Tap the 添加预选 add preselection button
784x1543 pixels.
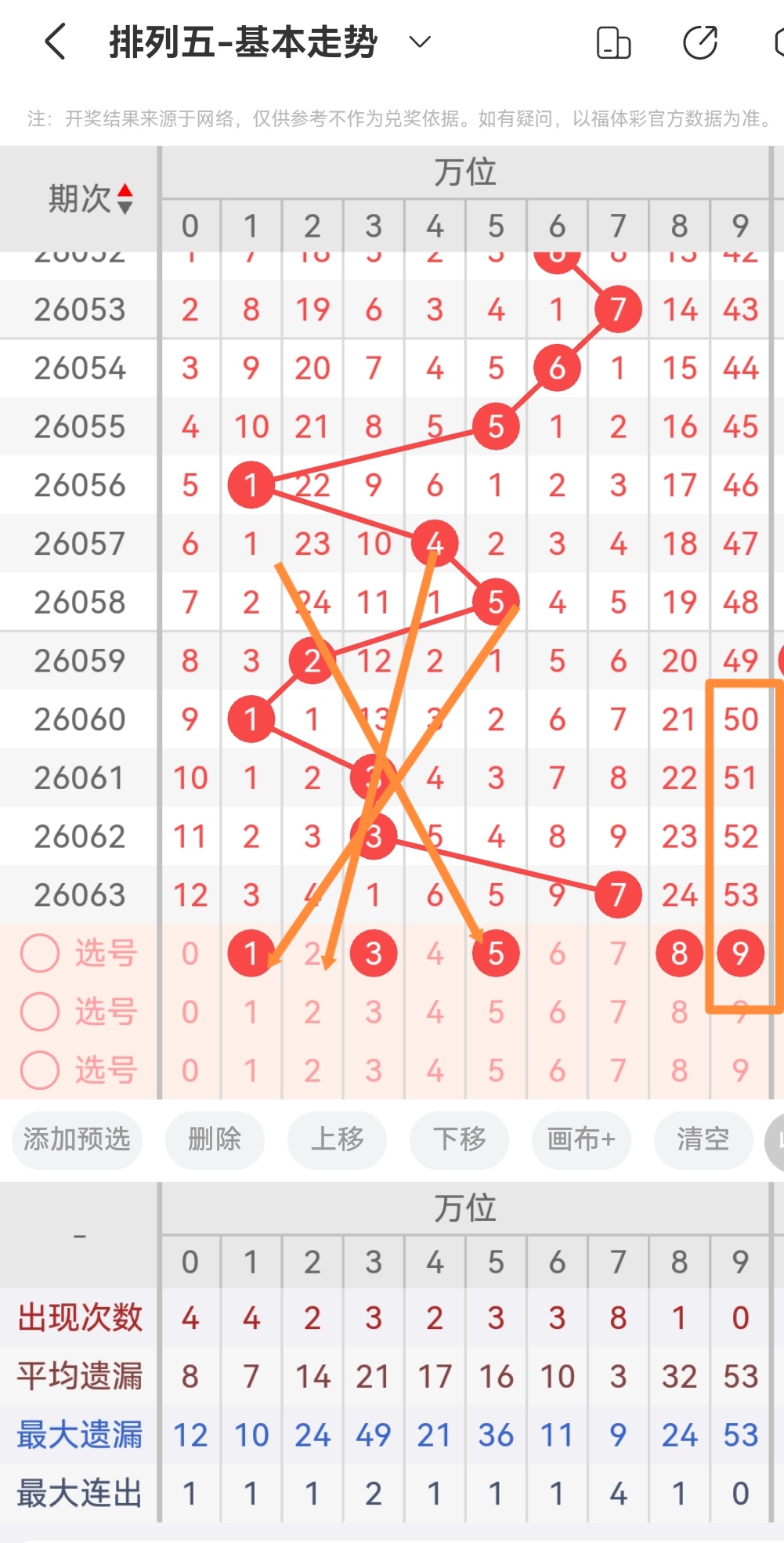76,1141
